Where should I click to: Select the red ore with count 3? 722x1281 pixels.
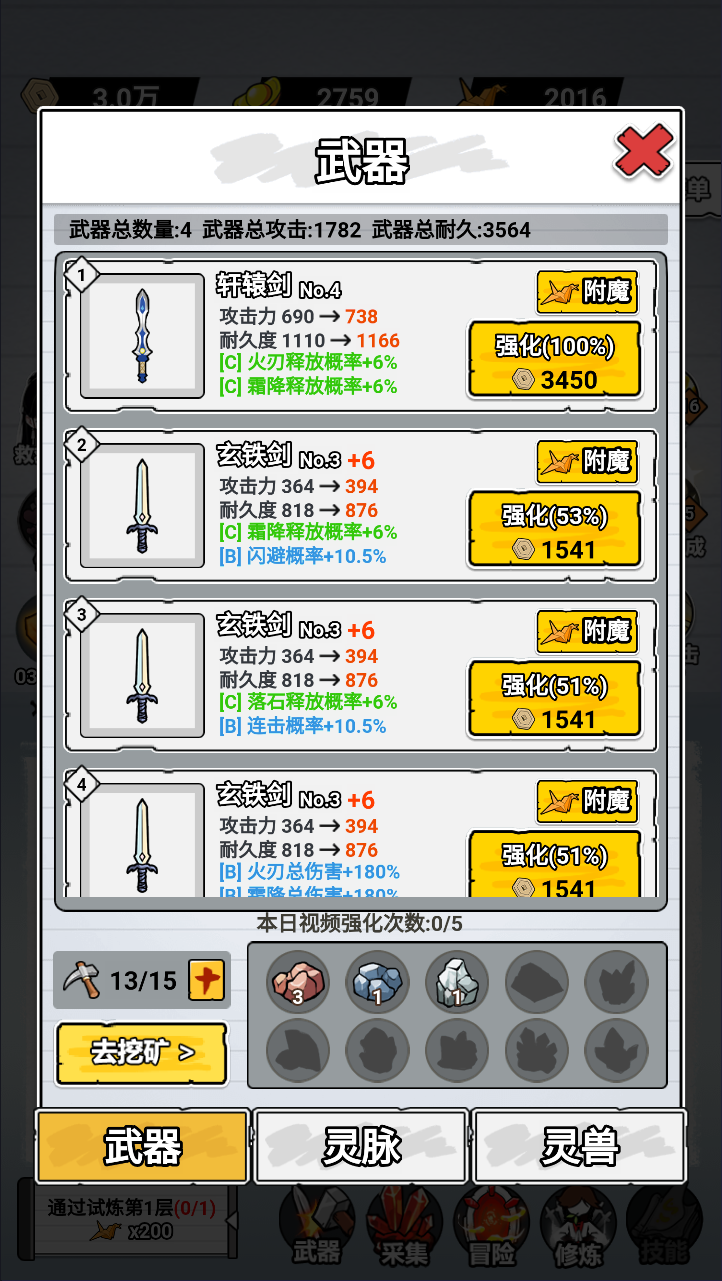point(298,981)
